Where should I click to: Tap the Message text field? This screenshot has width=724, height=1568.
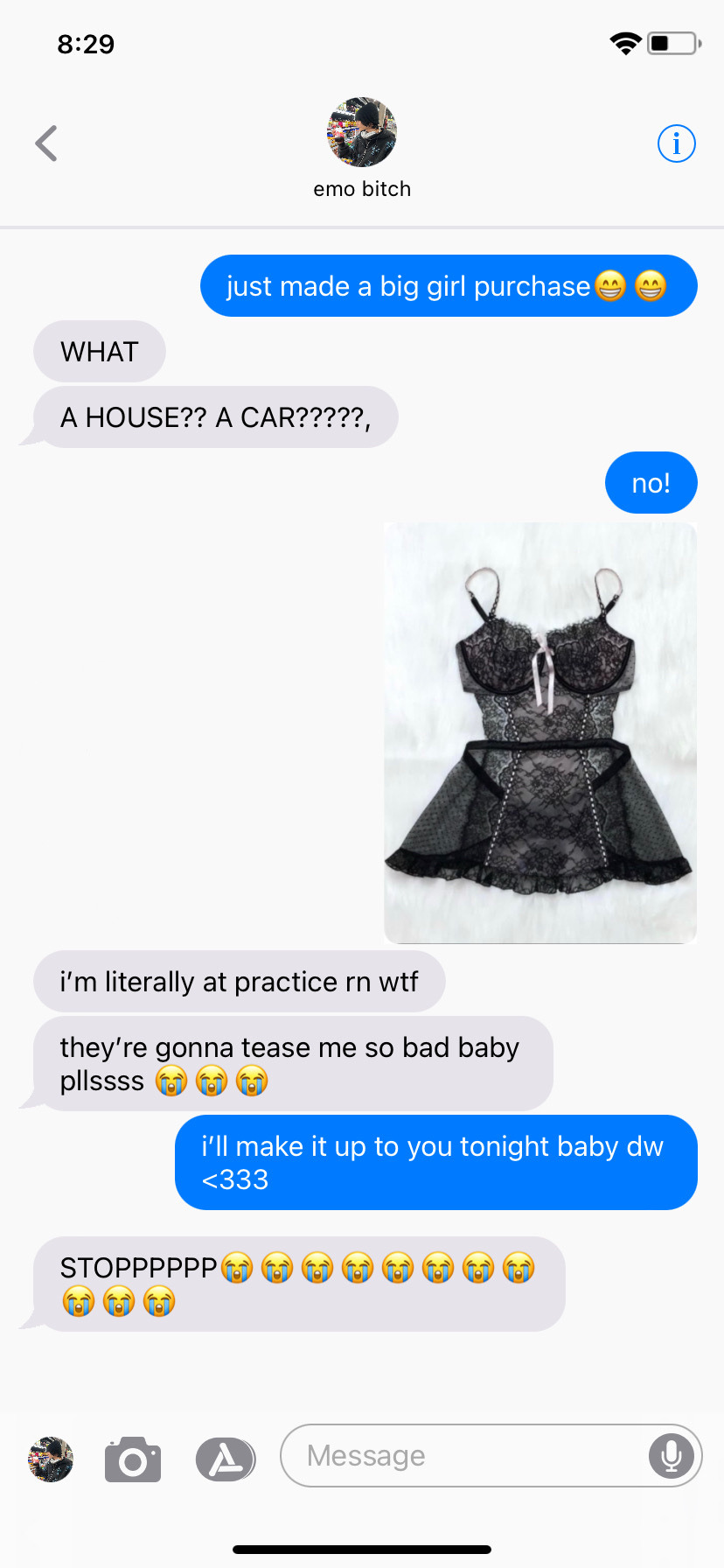click(x=463, y=1456)
